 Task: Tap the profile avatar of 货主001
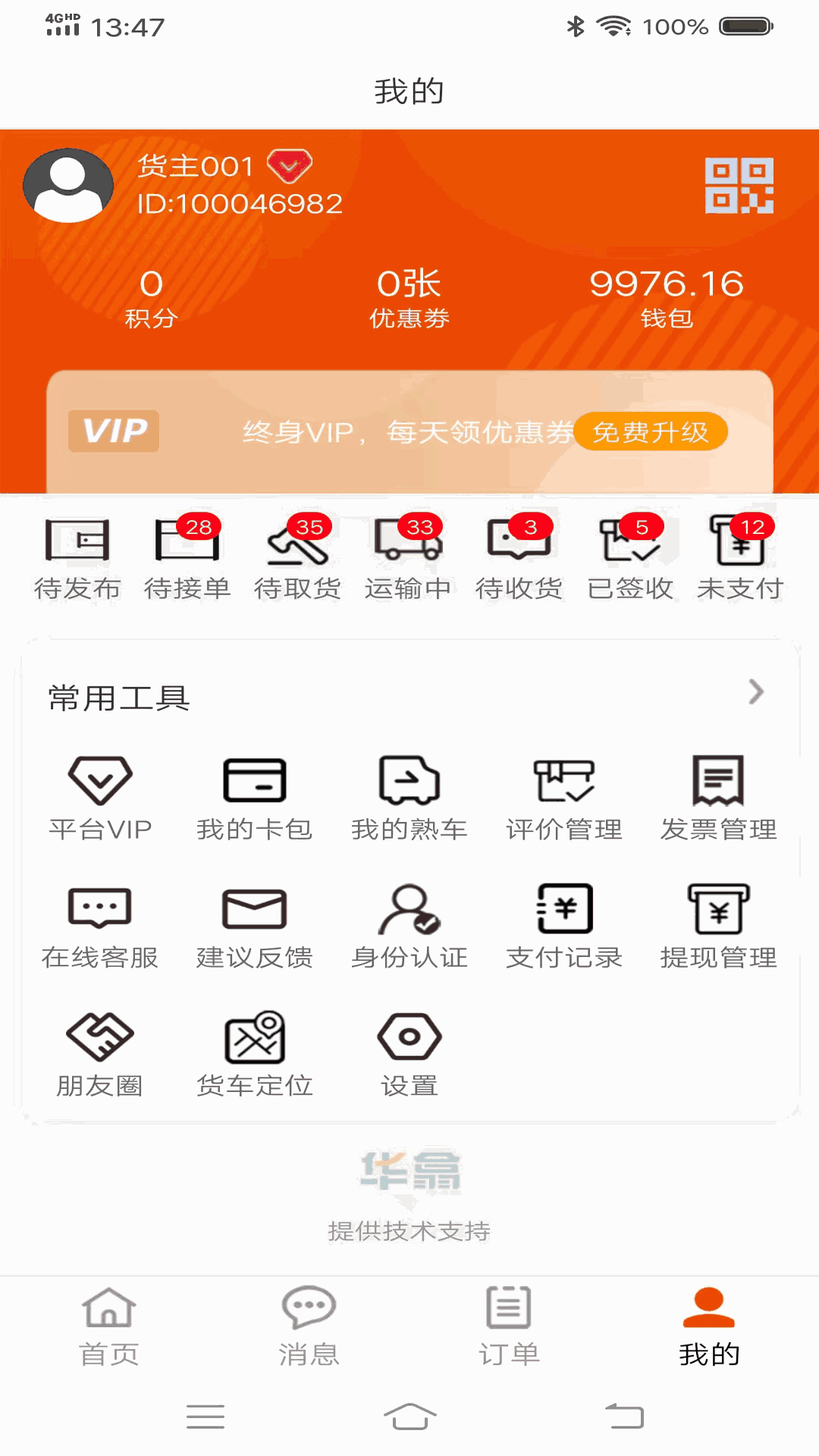click(68, 185)
